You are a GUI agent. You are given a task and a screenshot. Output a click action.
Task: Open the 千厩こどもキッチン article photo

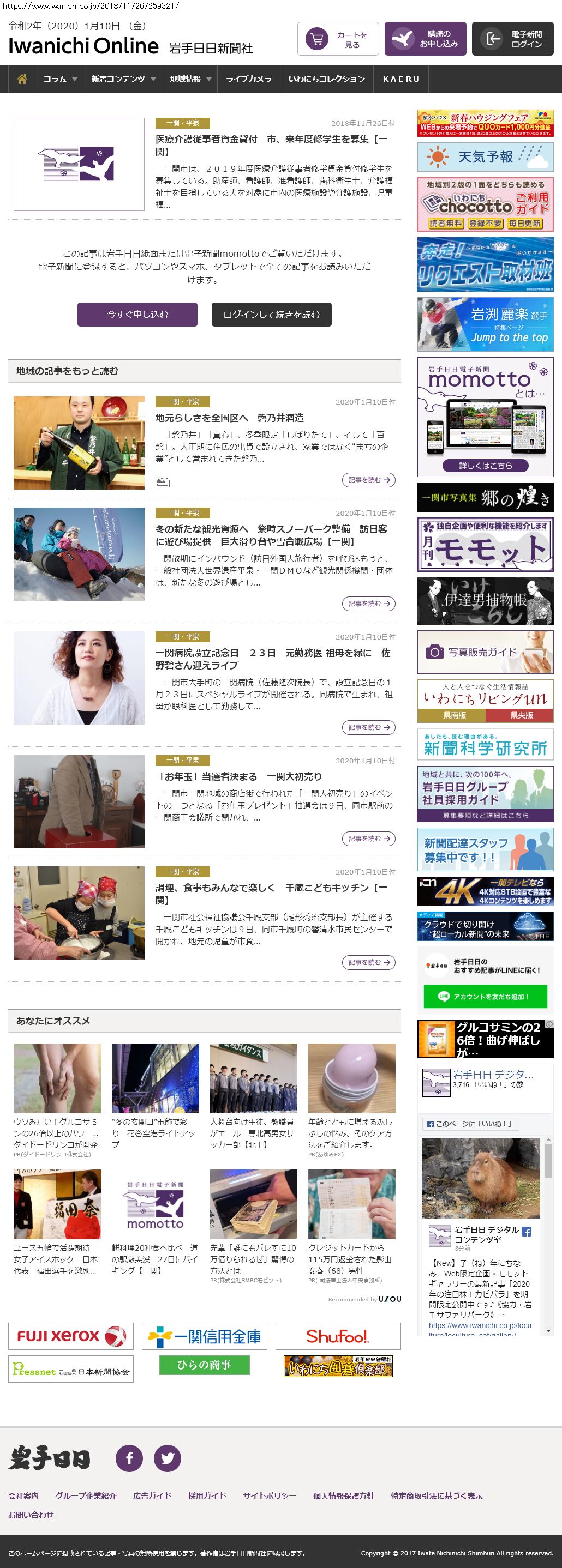[79, 913]
